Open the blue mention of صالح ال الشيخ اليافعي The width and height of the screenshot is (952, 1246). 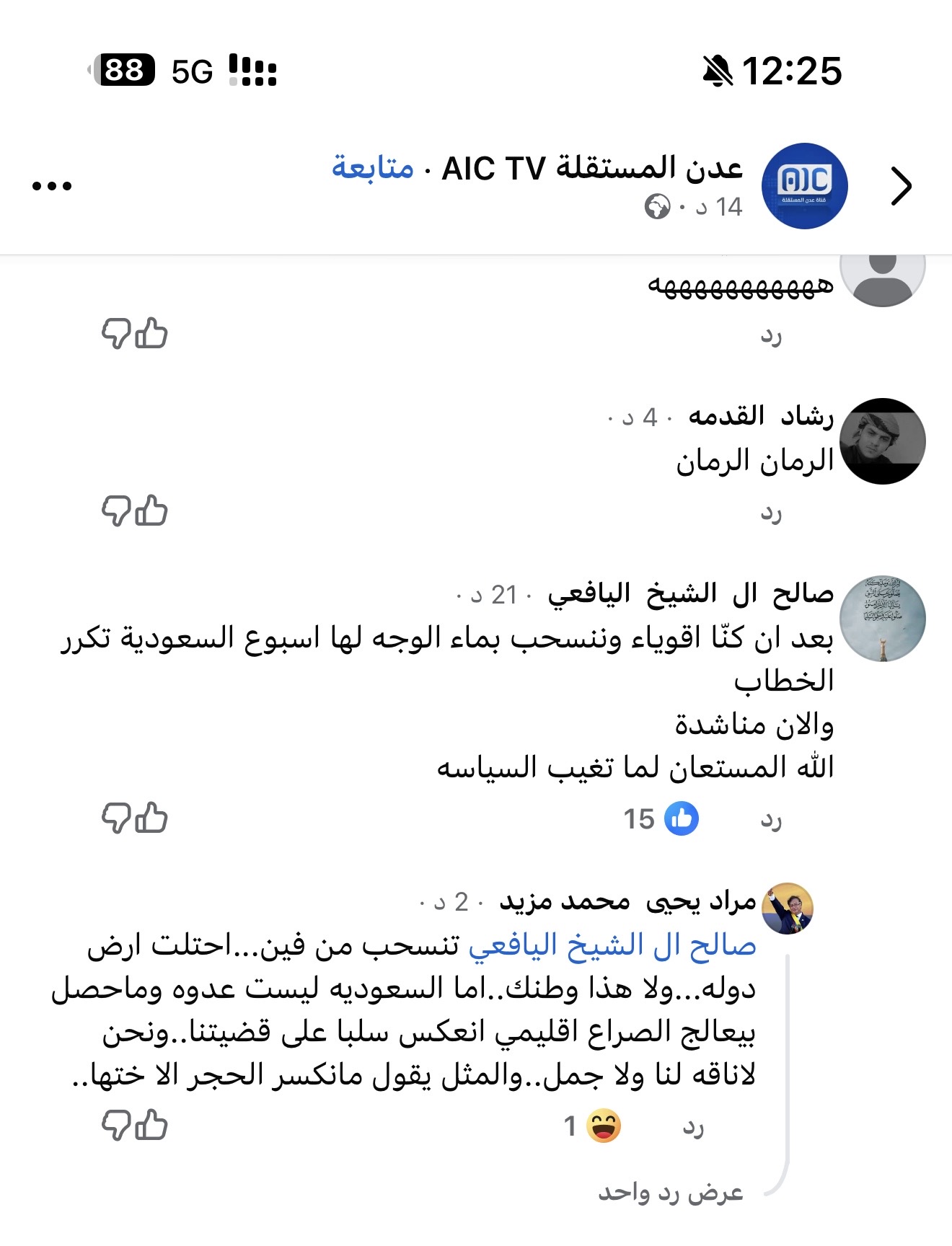tap(612, 945)
